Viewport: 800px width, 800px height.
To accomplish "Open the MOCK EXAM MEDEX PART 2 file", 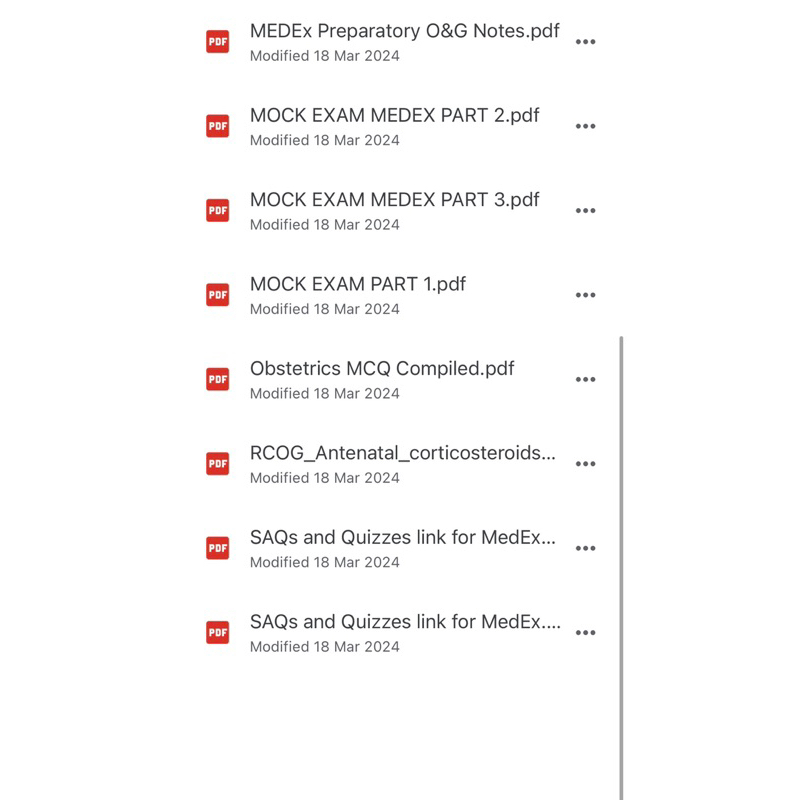I will click(x=394, y=116).
